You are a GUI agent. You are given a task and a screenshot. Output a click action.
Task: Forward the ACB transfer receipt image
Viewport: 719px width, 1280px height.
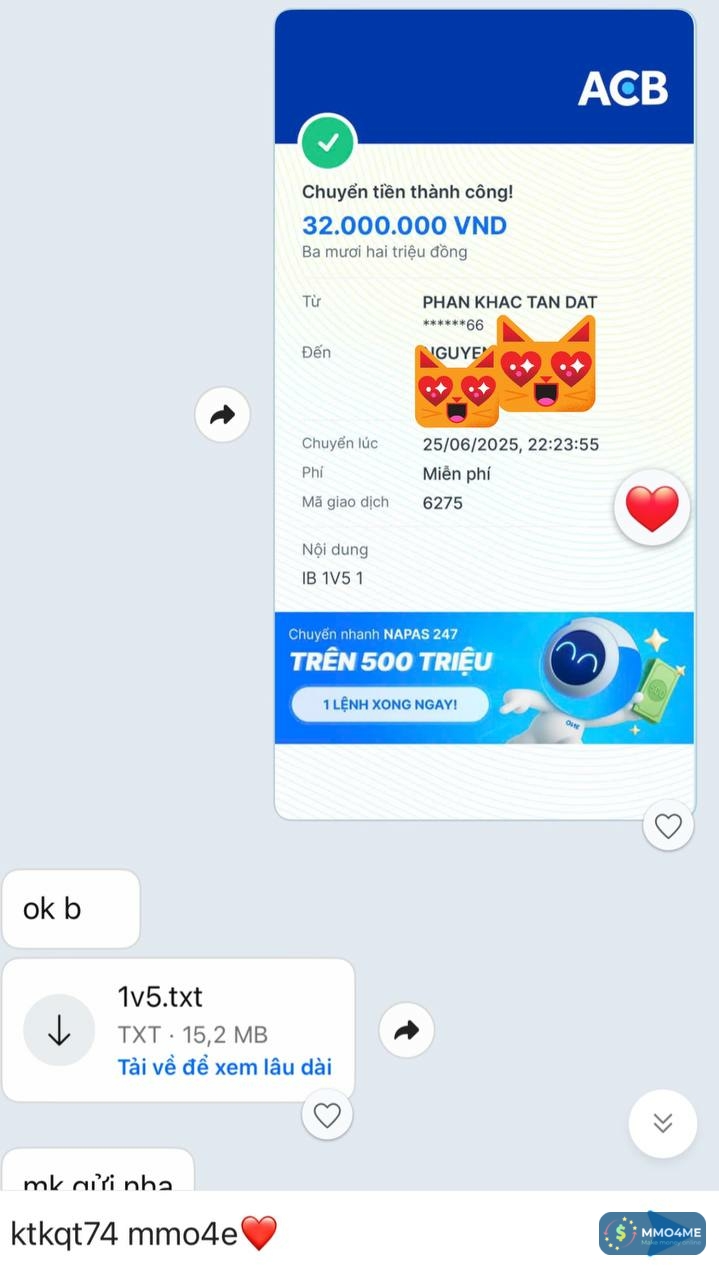click(222, 414)
